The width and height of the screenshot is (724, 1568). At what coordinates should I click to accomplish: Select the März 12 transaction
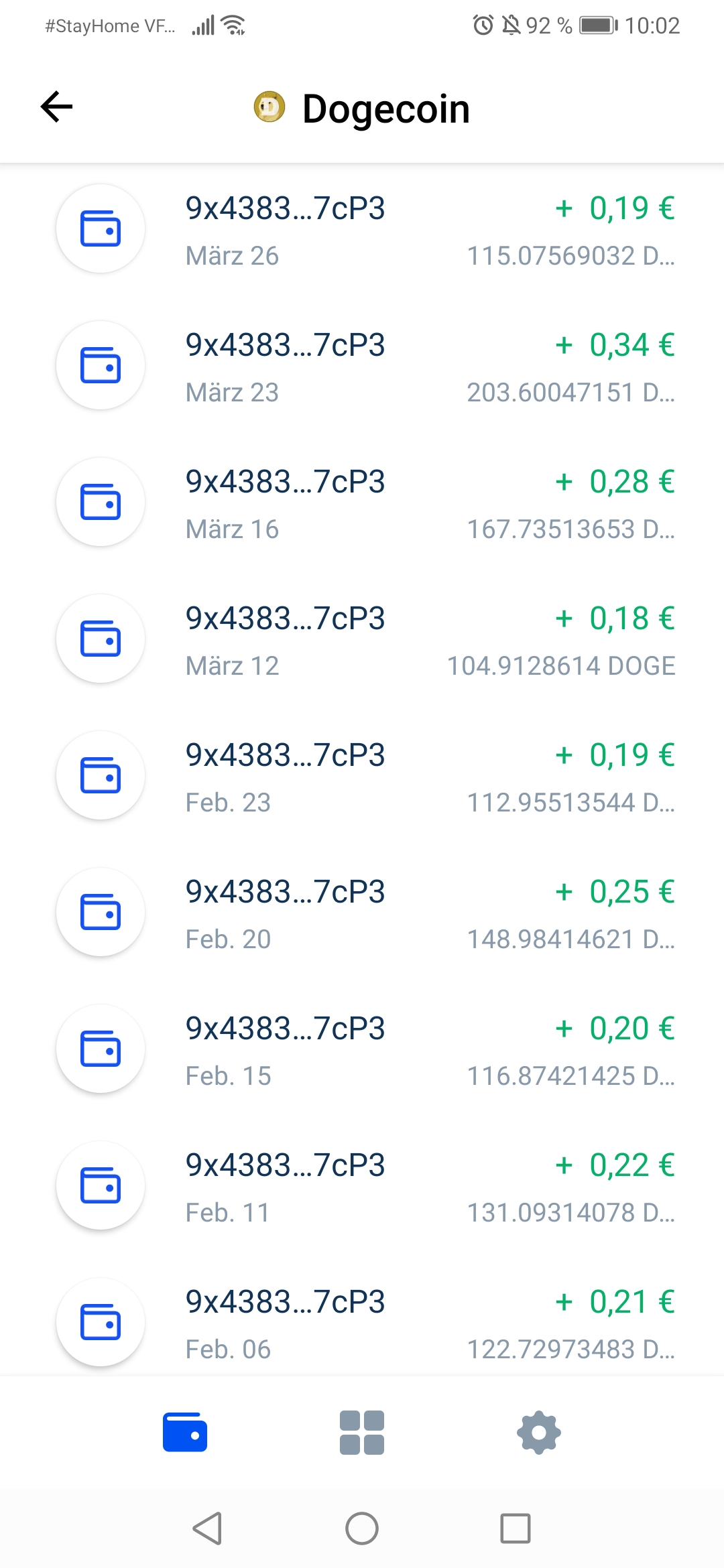point(362,641)
